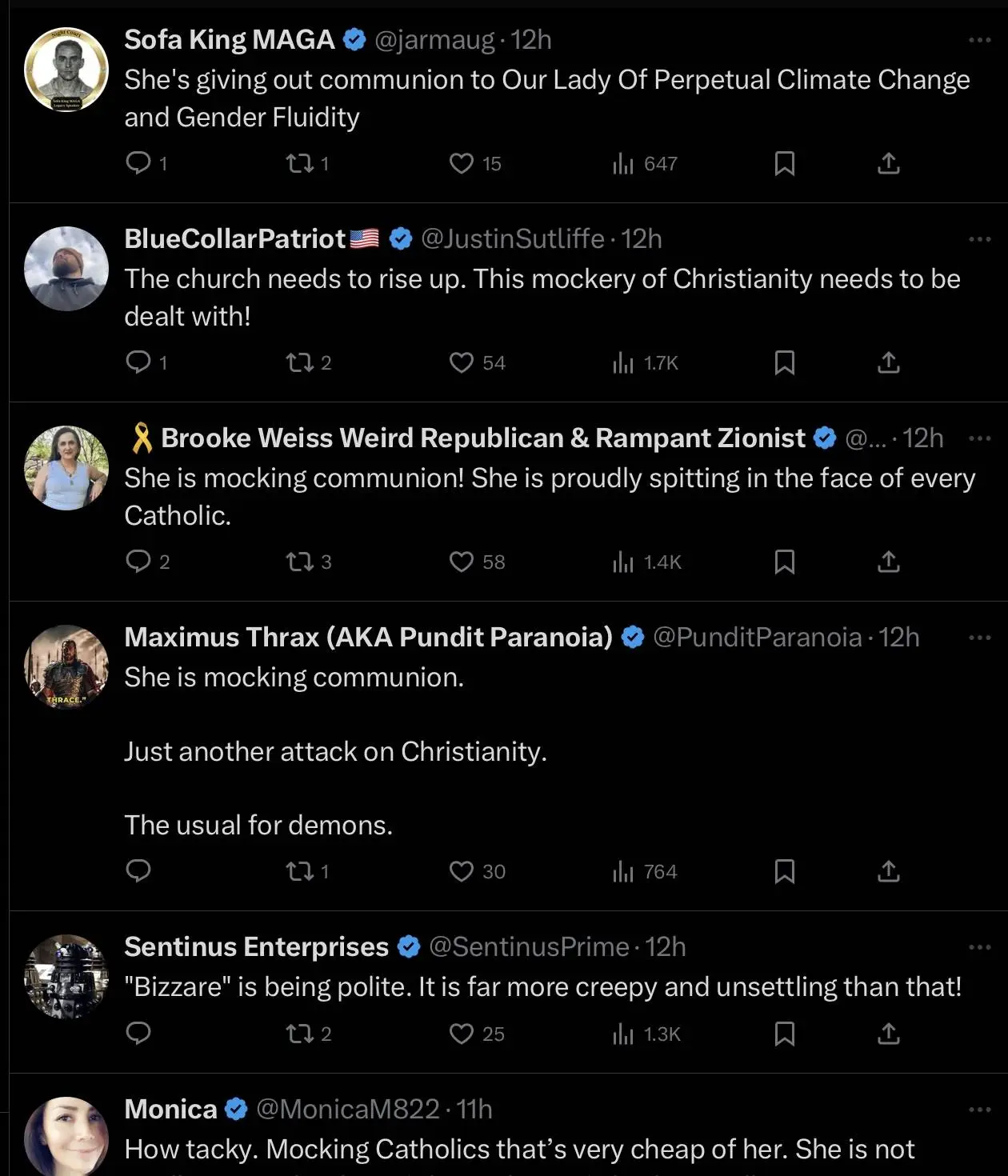Screen dimensions: 1008x1176
Task: Share the Sentinus Enterprises post
Action: [888, 1034]
